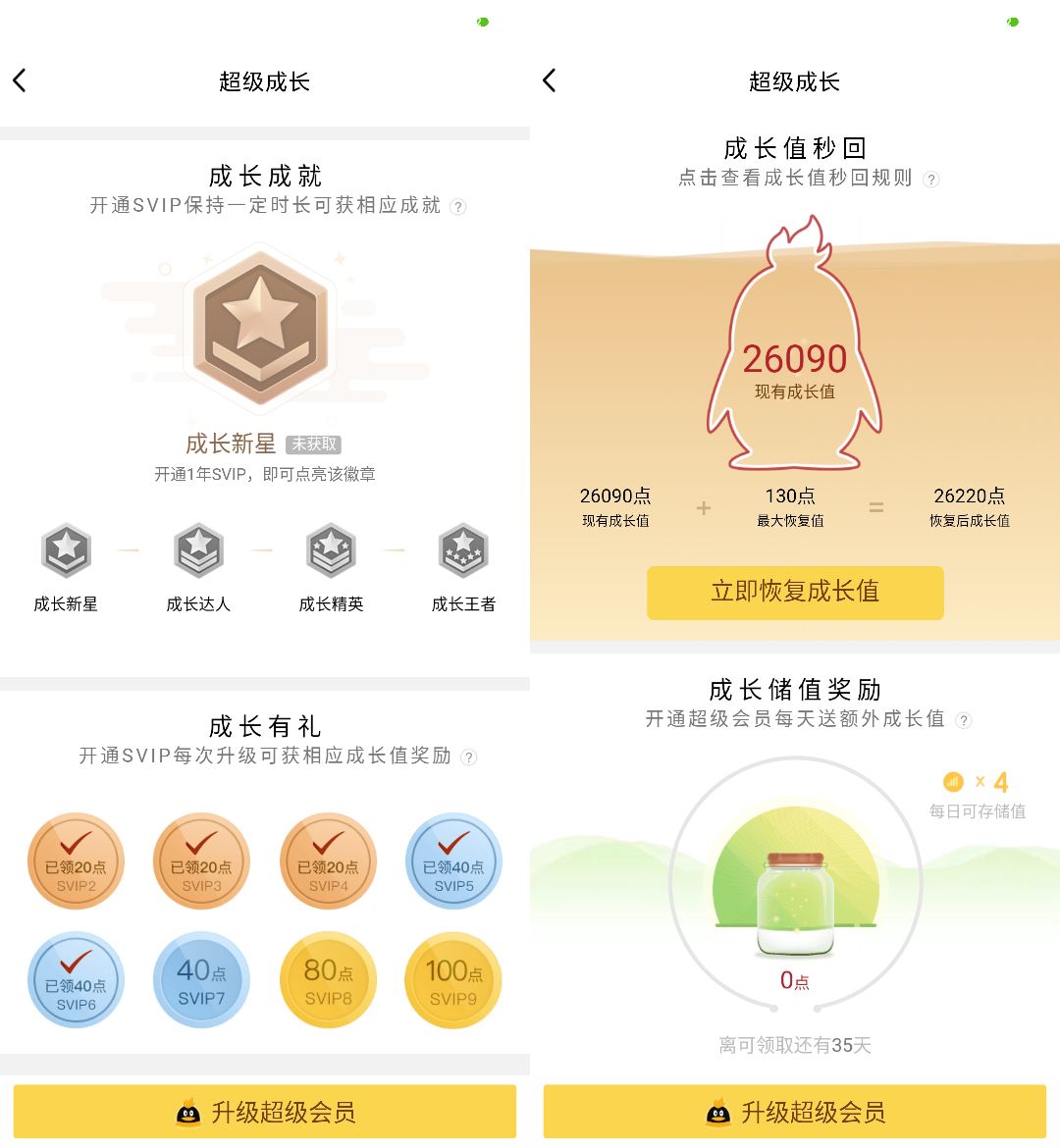Screen dimensions: 1060x1148
Task: Choose the small 成长新星 badge in row
Action: 66,551
